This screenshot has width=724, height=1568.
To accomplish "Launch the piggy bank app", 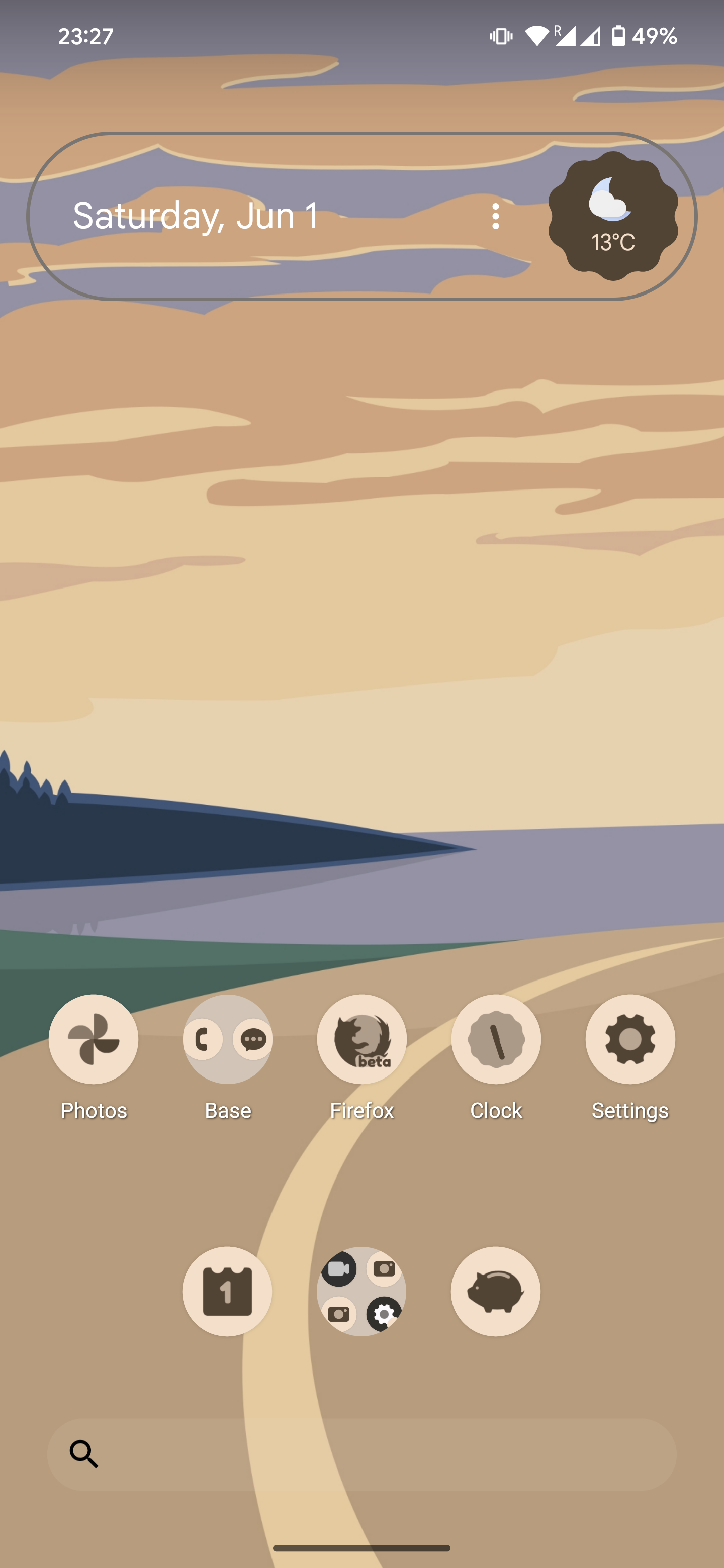I will (496, 1291).
